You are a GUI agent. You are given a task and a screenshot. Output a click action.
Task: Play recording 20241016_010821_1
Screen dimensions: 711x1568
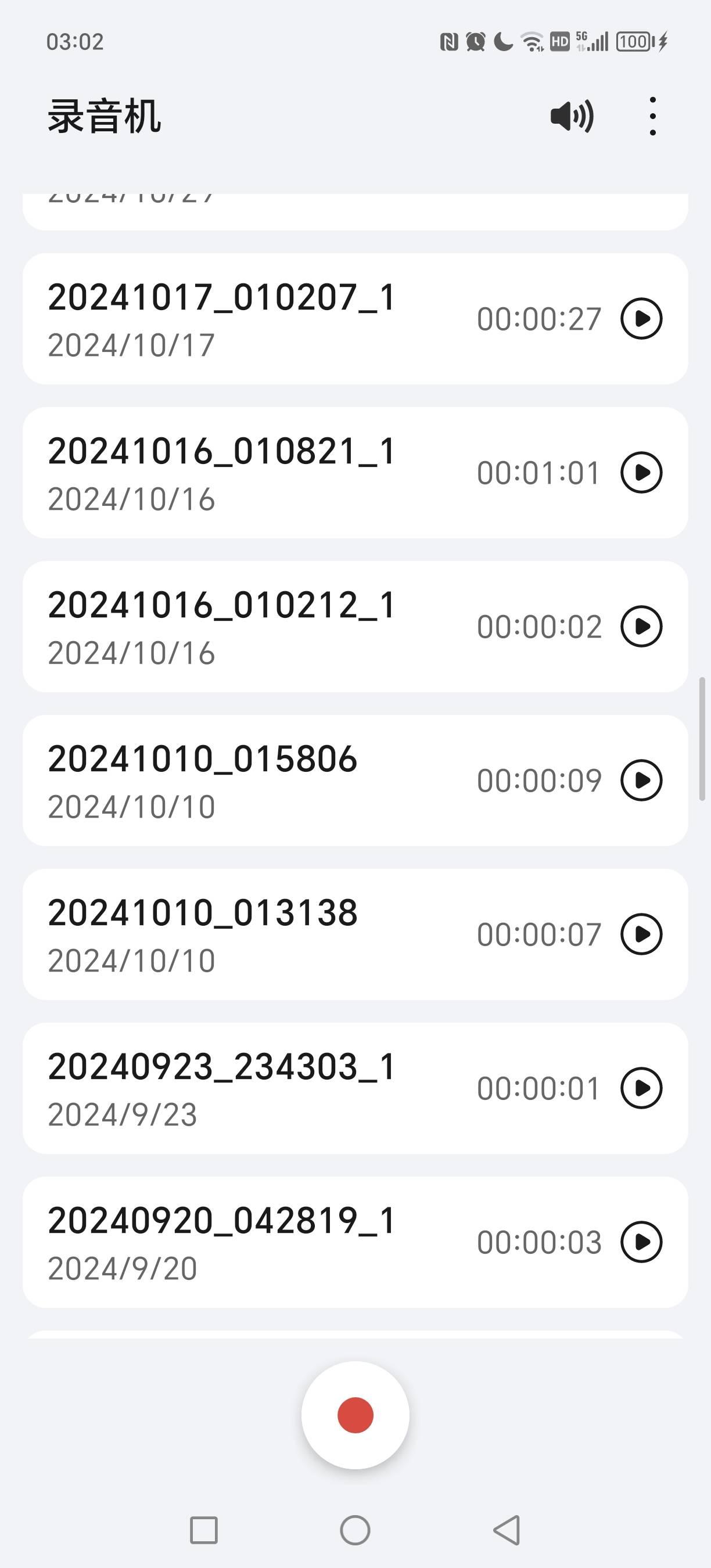click(x=641, y=472)
